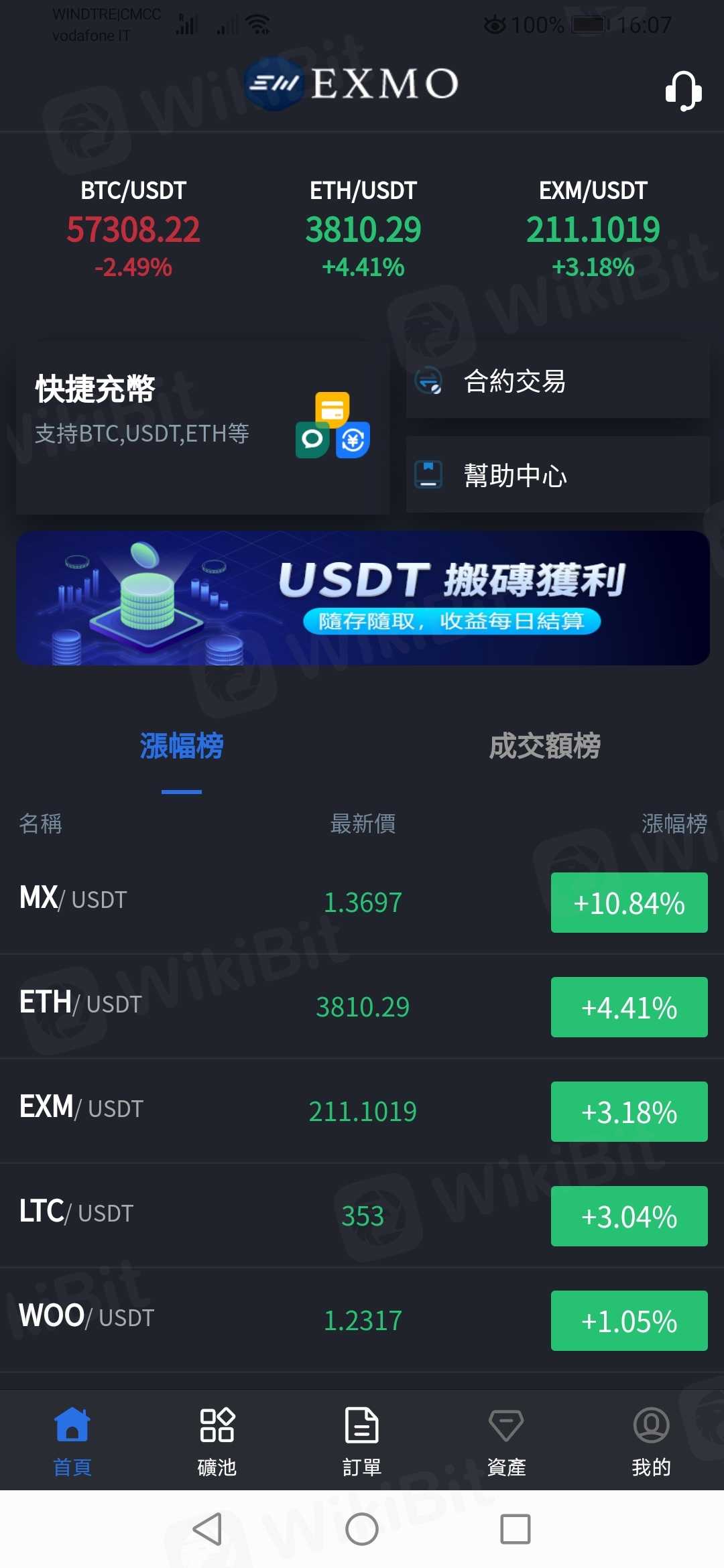Viewport: 724px width, 1568px height.
Task: Open 快捷充幣 quick deposit card
Action: (202, 428)
